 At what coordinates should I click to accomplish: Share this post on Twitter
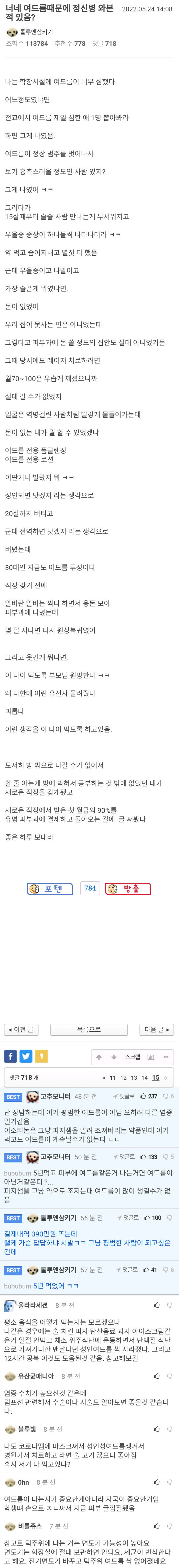[25, 1056]
